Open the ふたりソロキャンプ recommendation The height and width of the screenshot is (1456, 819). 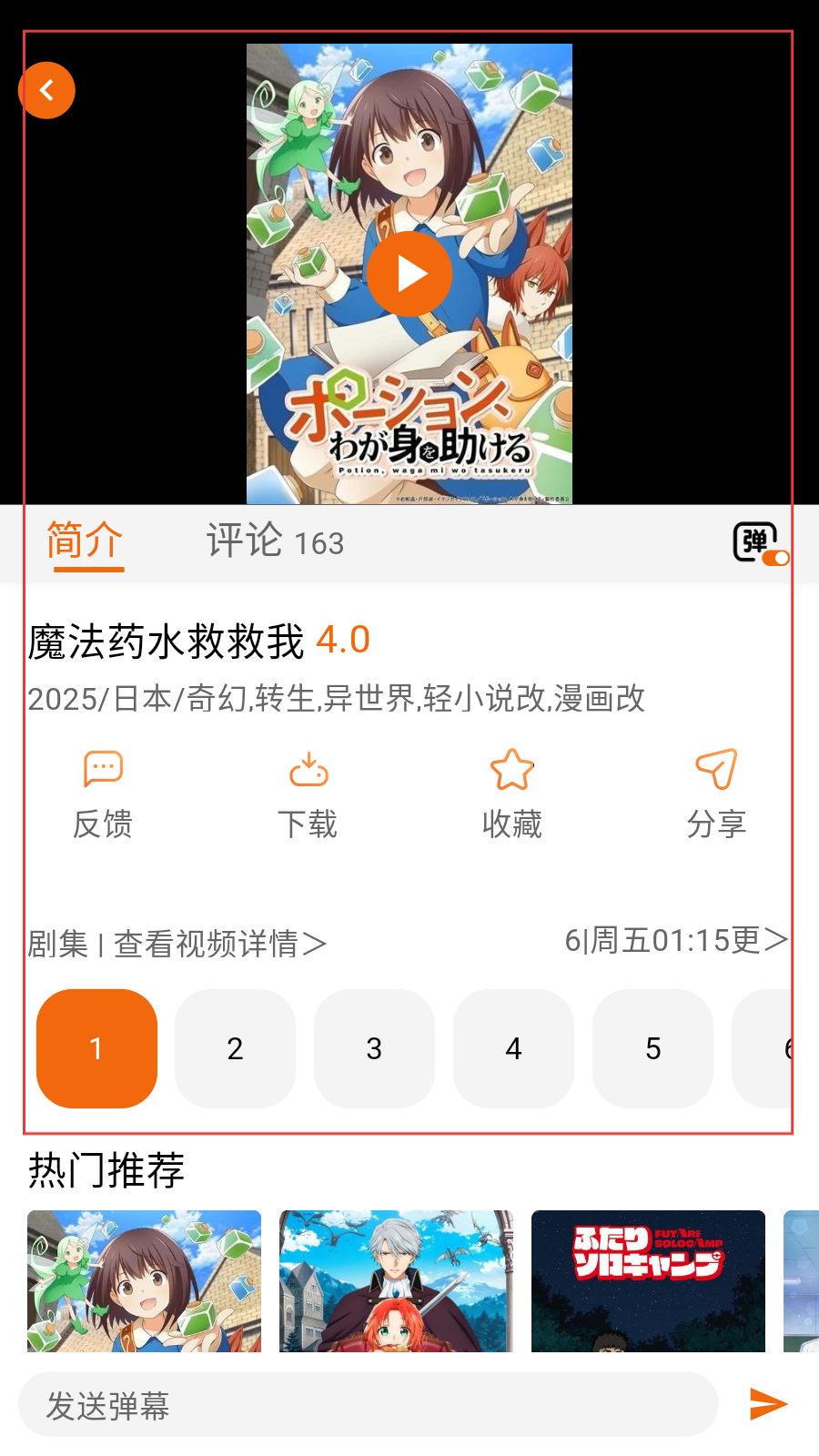coord(648,1279)
